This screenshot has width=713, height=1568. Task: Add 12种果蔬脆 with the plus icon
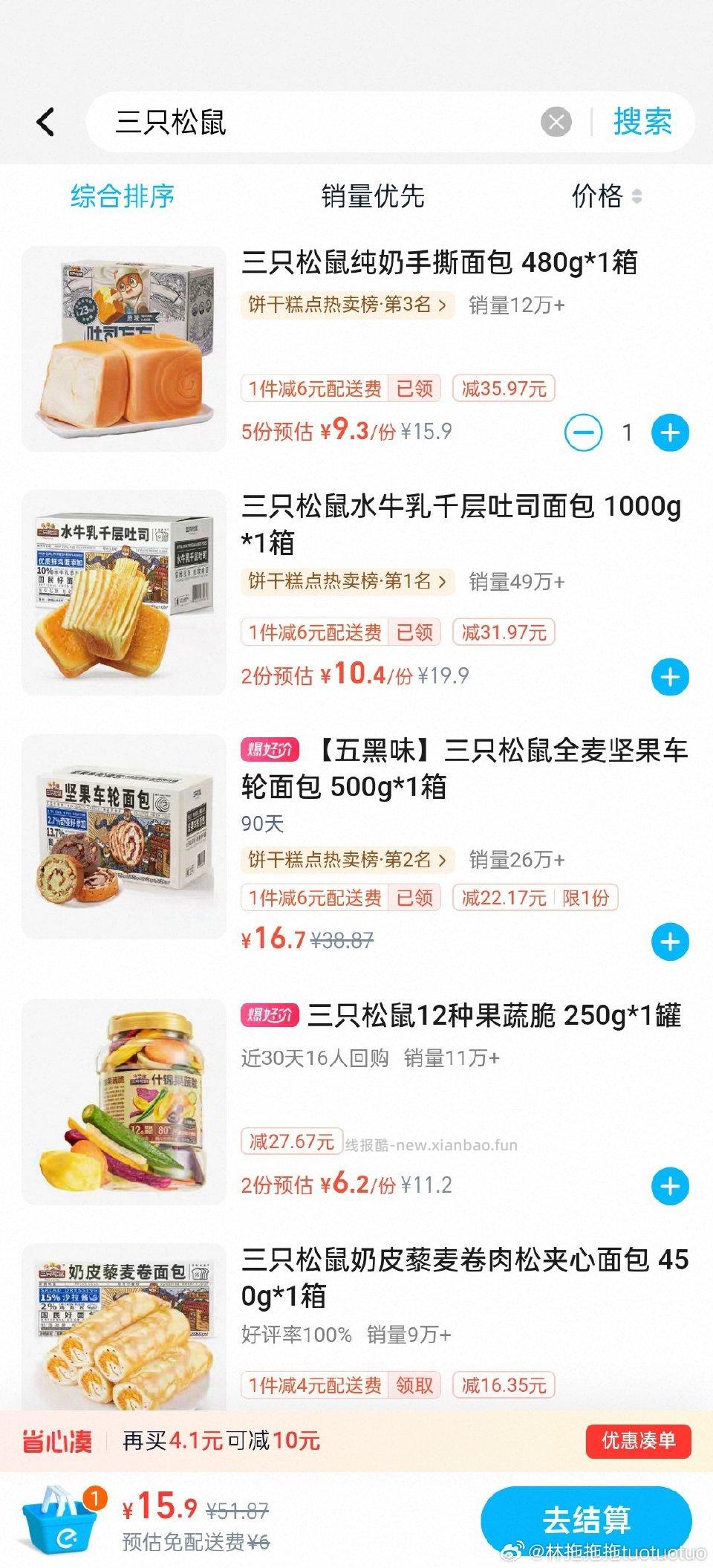(x=671, y=1186)
